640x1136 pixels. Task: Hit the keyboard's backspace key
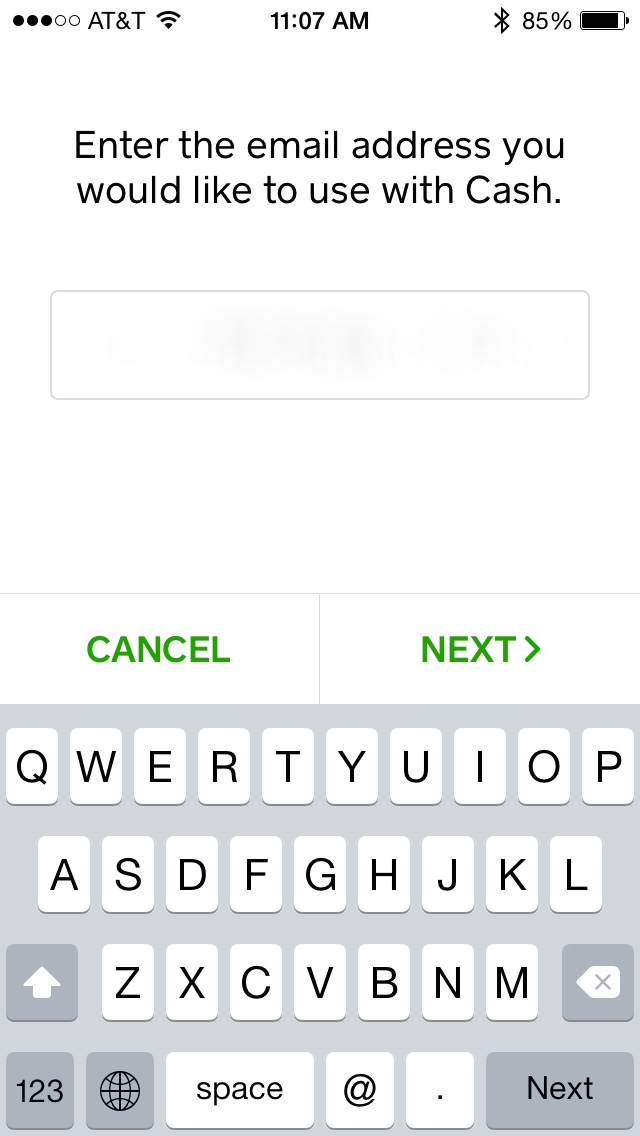pos(598,982)
